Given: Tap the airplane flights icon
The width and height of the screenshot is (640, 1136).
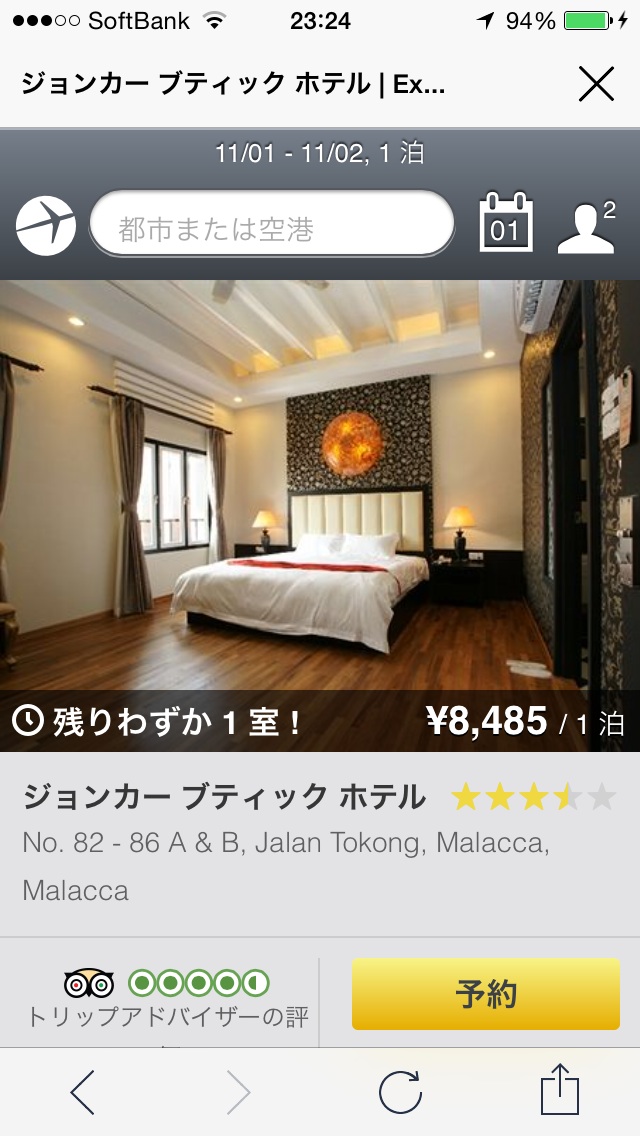Looking at the screenshot, I should [46, 226].
